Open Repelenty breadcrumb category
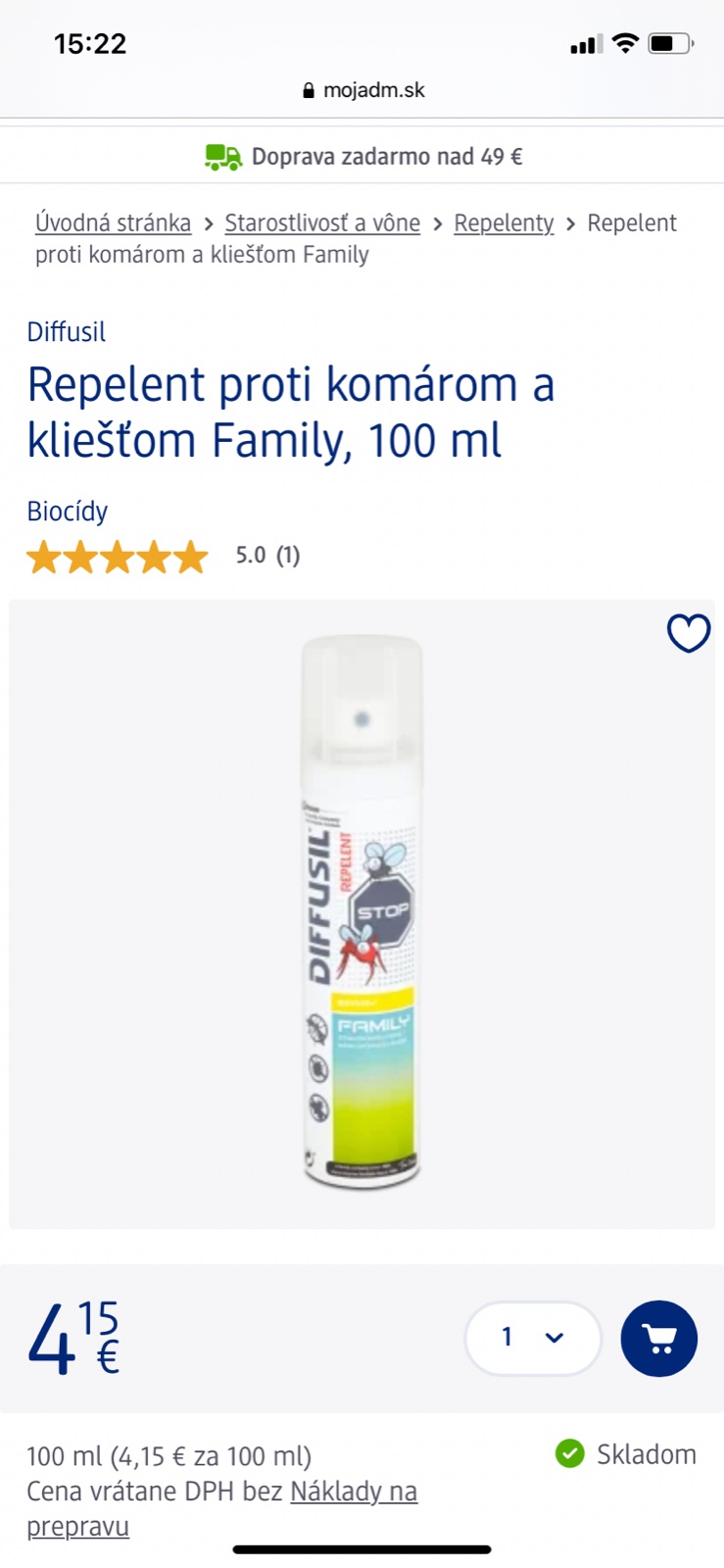Screen dimensions: 724x1568 pos(504,223)
